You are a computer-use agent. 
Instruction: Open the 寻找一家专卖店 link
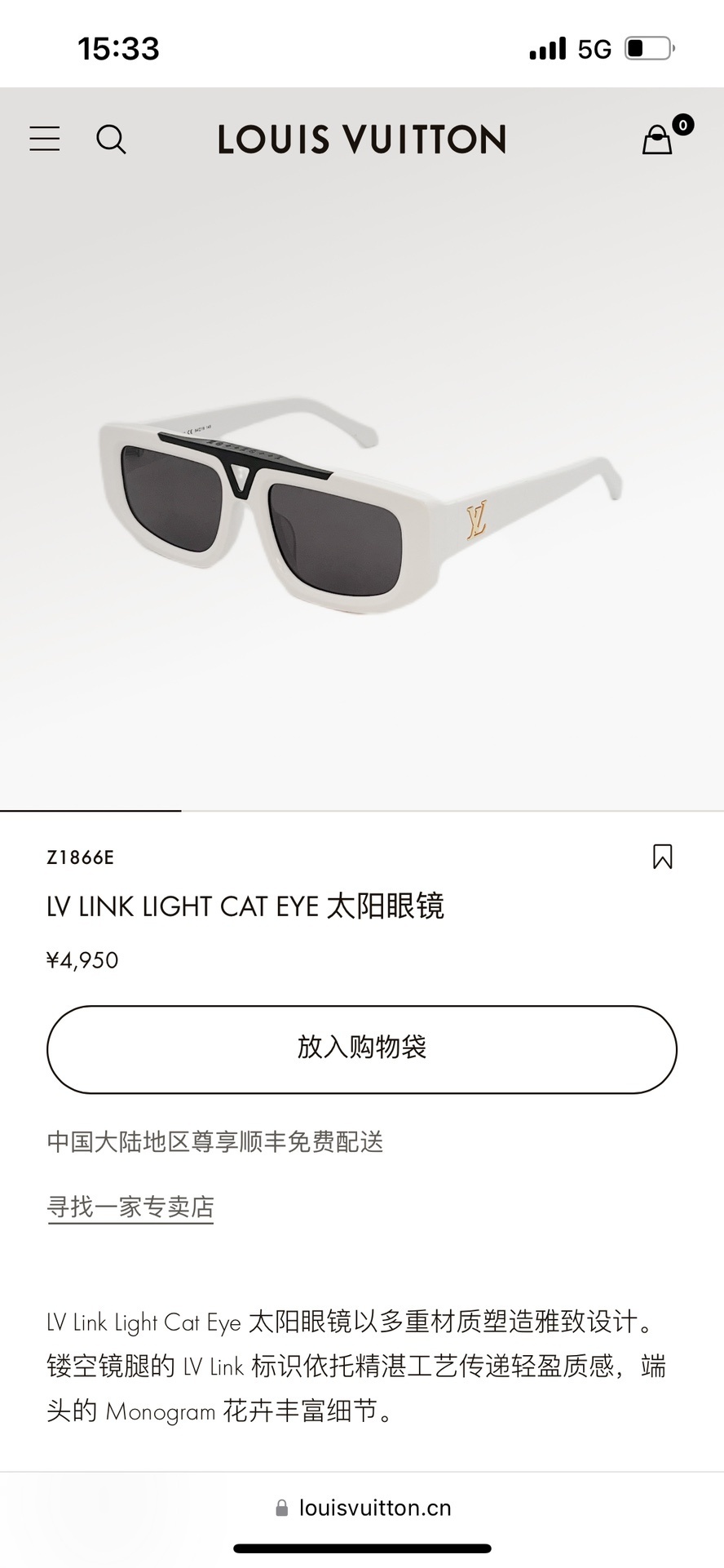130,1207
